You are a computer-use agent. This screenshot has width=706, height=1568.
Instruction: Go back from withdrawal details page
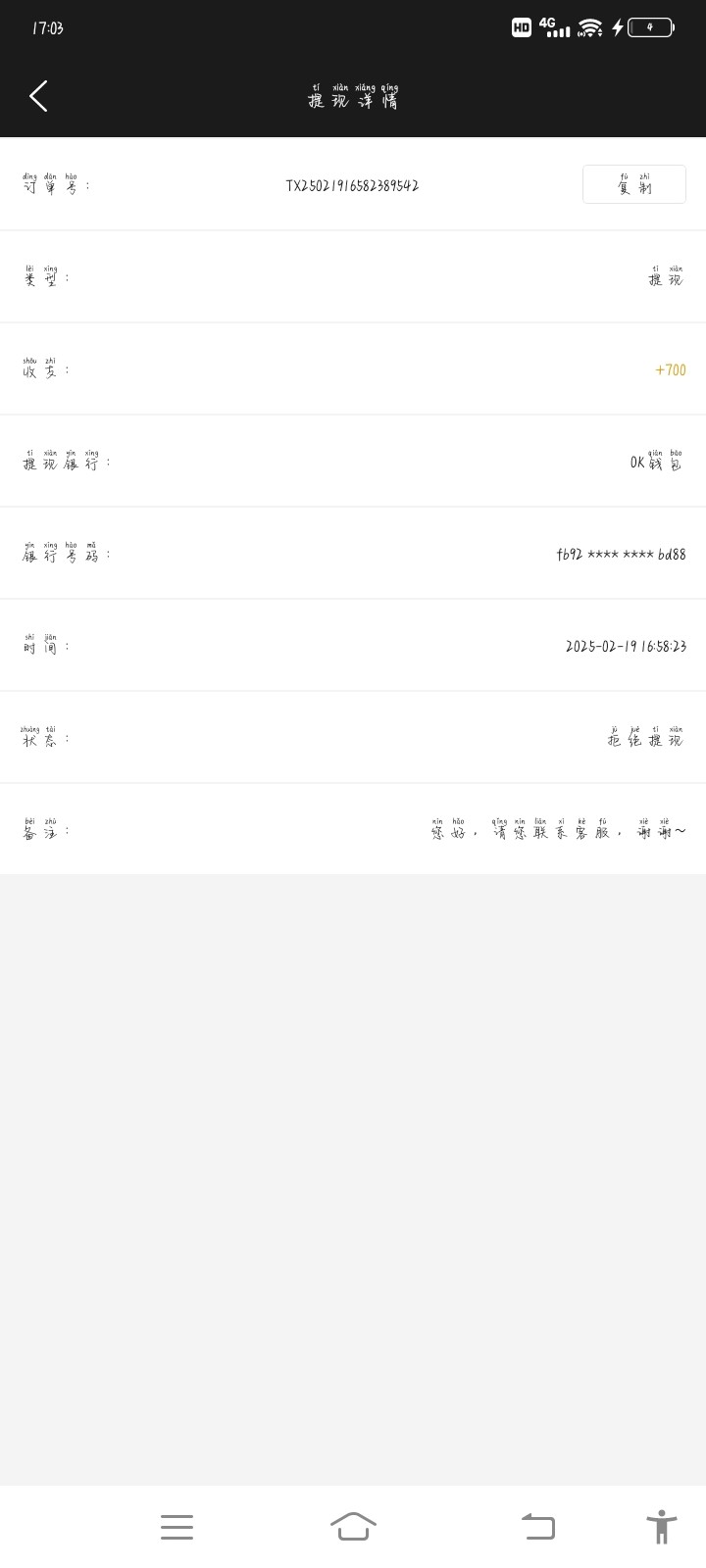point(38,96)
